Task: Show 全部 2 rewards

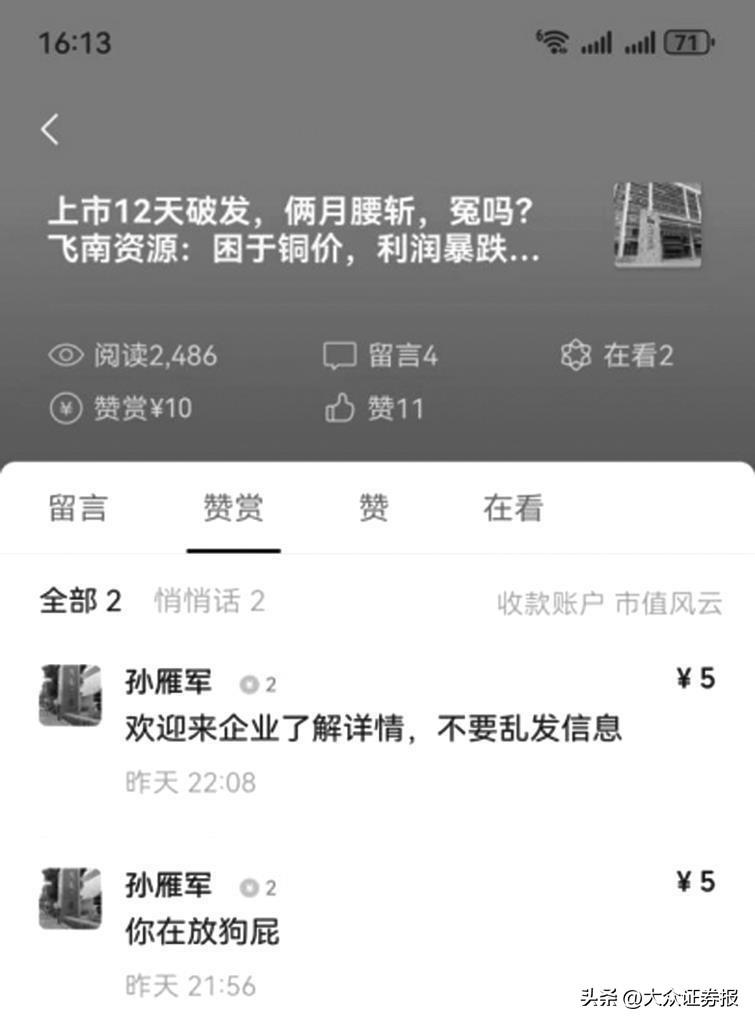Action: click(x=80, y=601)
